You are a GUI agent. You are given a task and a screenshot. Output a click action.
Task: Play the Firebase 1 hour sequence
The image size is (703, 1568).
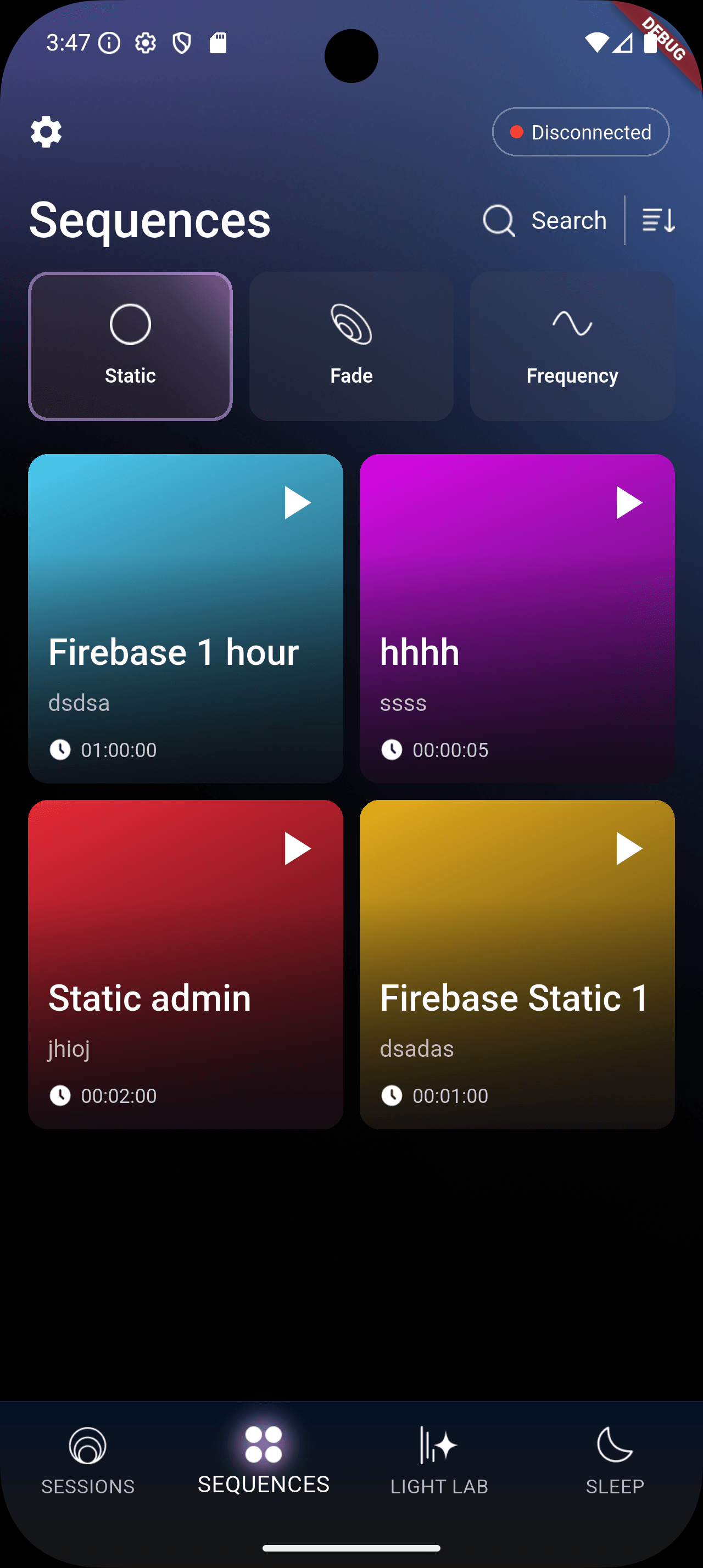pyautogui.click(x=297, y=503)
